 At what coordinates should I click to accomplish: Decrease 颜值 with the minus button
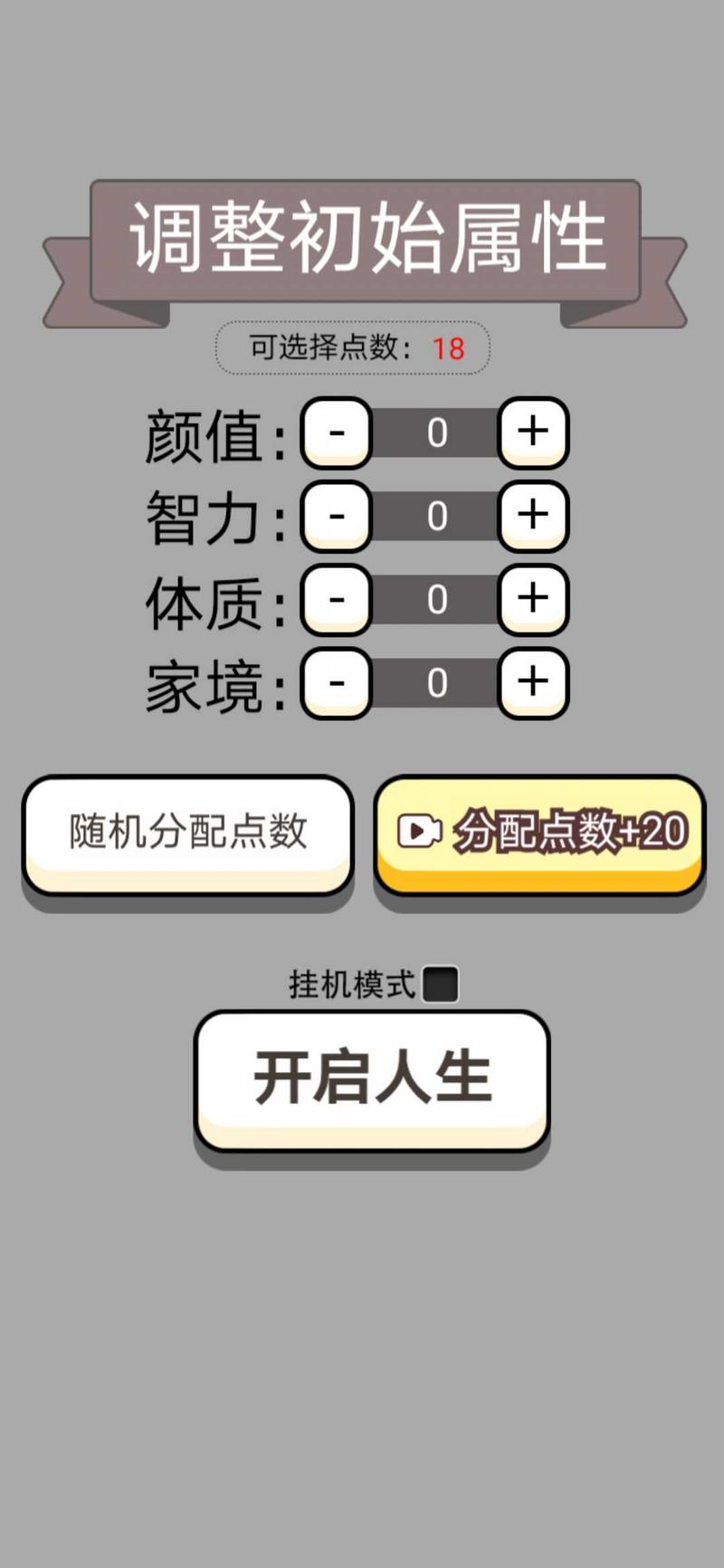pyautogui.click(x=337, y=432)
